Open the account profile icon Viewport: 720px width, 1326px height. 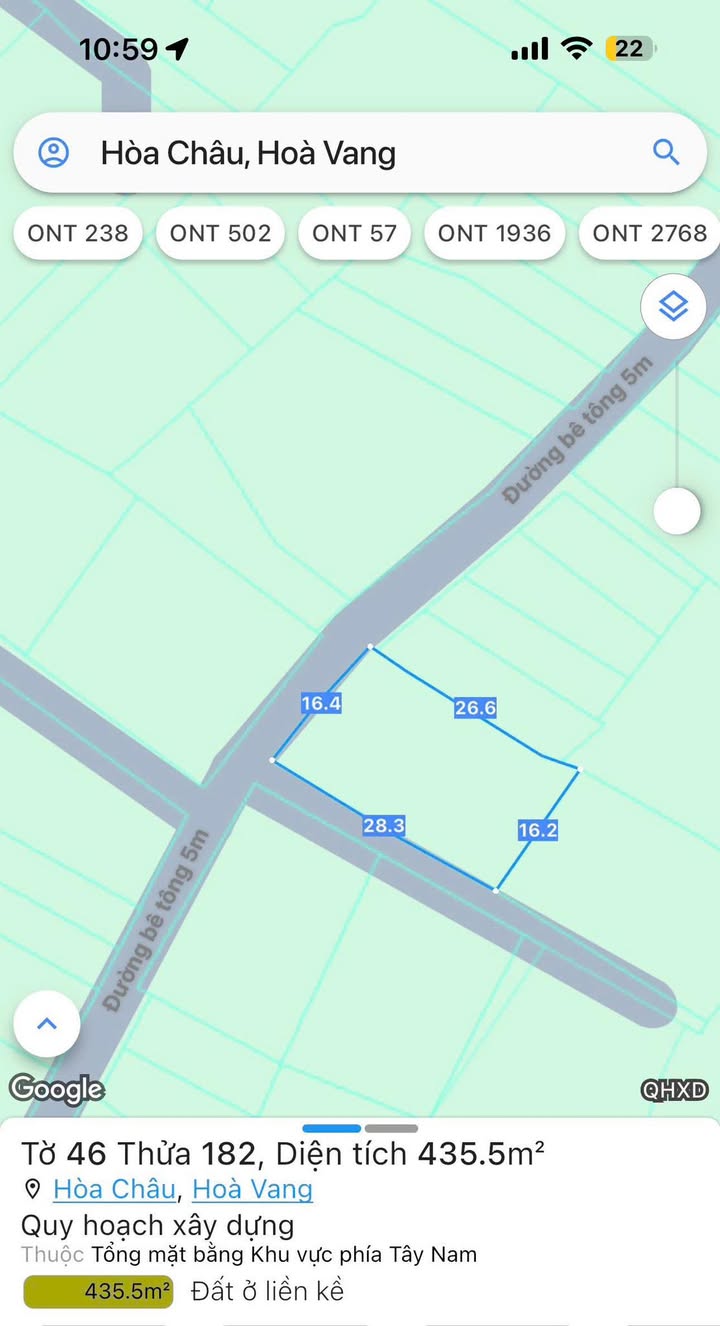53,153
